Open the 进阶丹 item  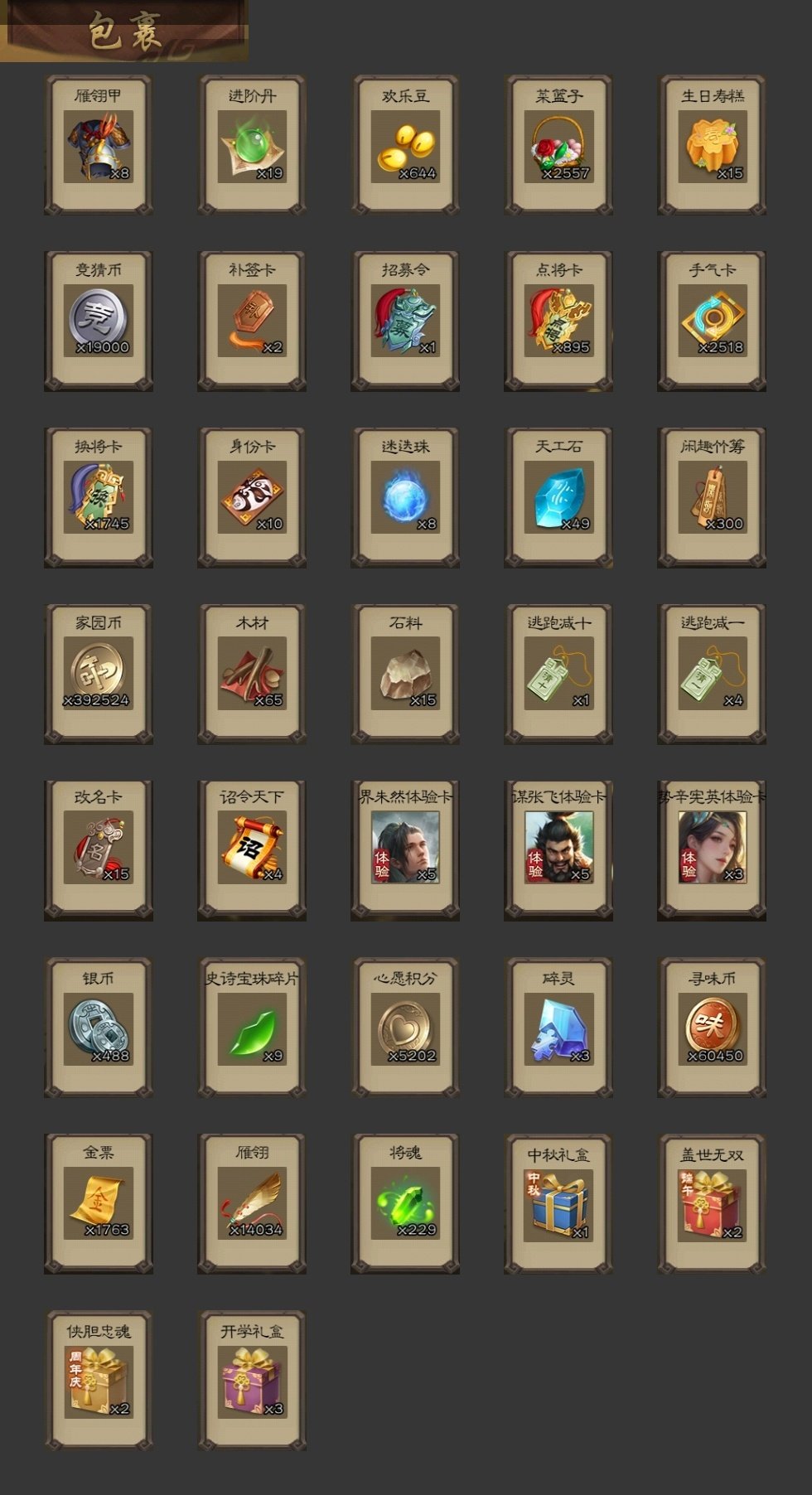pyautogui.click(x=252, y=147)
